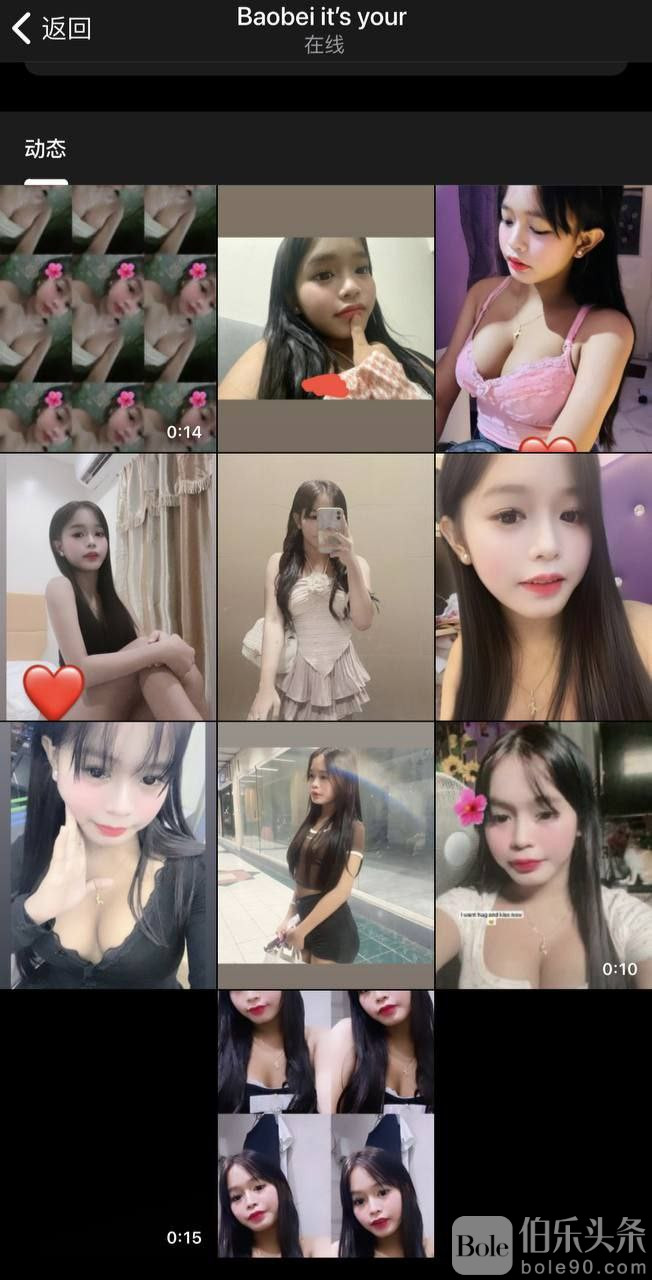
Task: Open the finger-on-lips photo tile
Action: point(326,318)
